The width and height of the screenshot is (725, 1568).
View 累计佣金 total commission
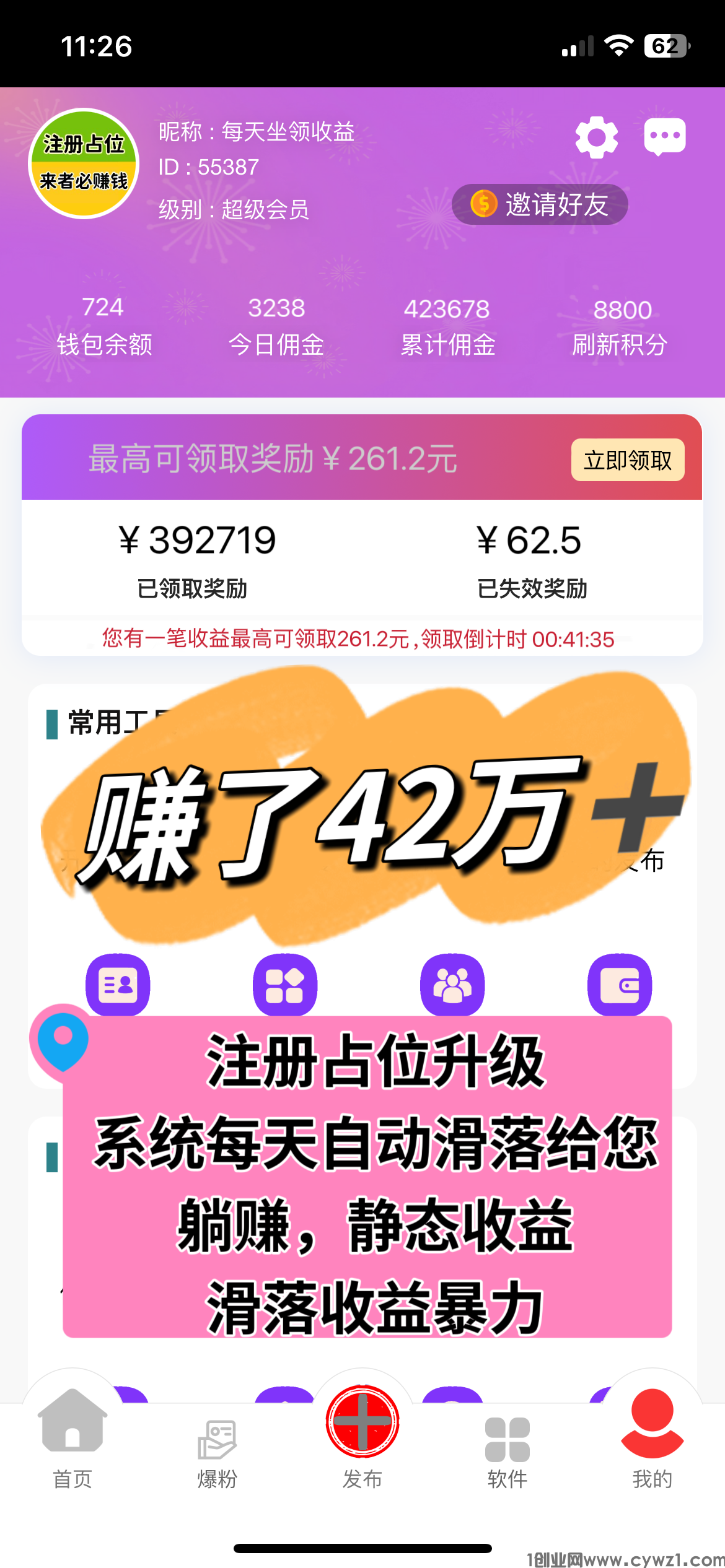point(447,327)
